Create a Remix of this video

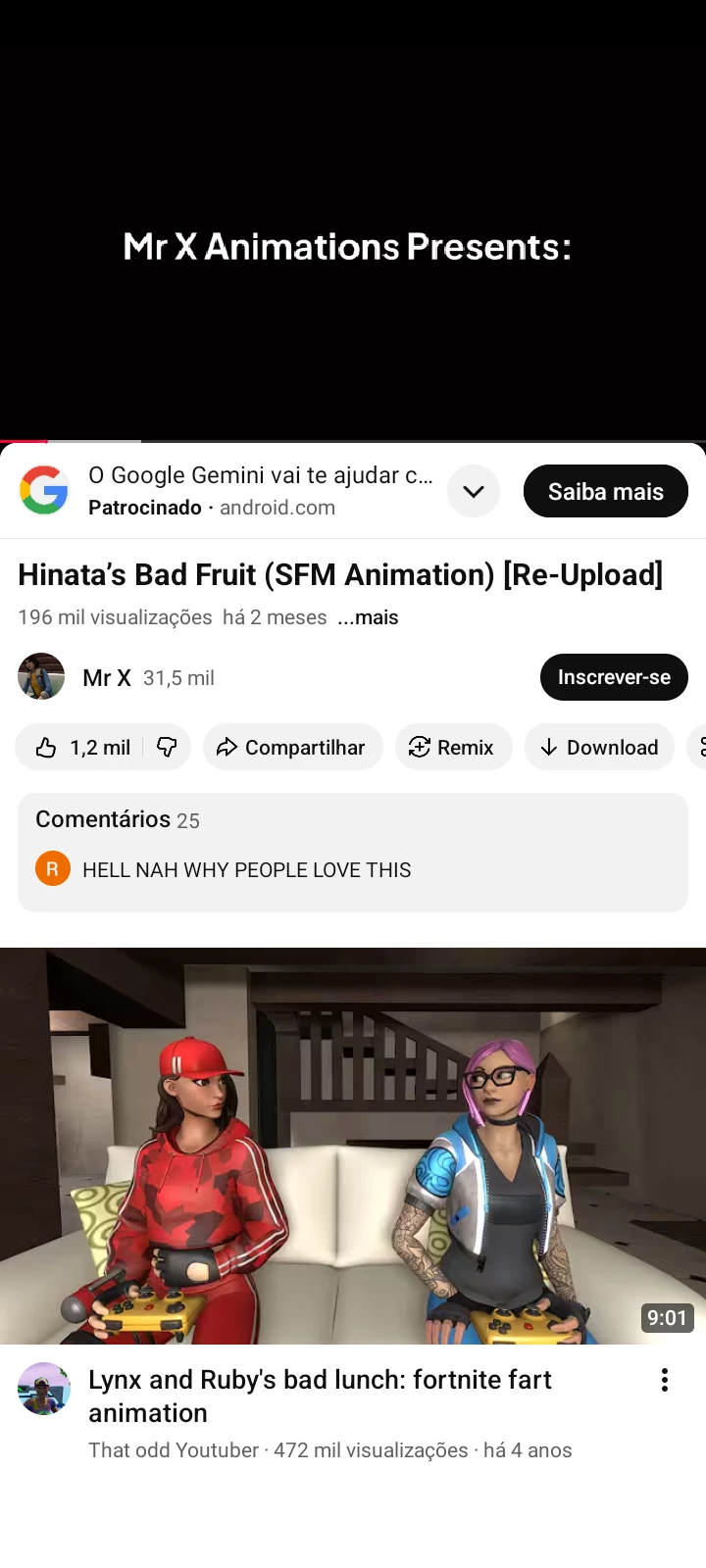coord(453,748)
